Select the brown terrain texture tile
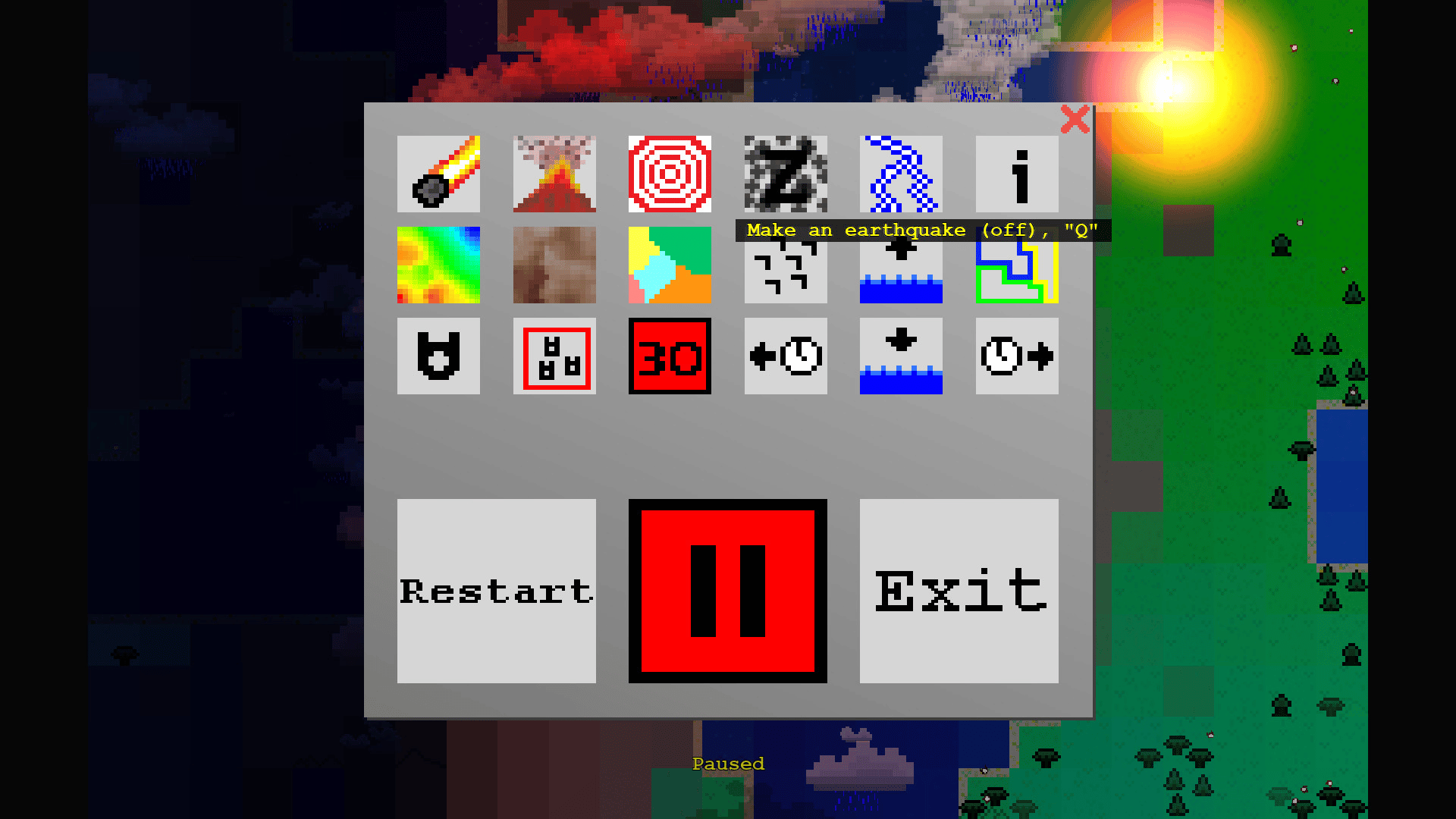This screenshot has width=1456, height=819. tap(554, 265)
